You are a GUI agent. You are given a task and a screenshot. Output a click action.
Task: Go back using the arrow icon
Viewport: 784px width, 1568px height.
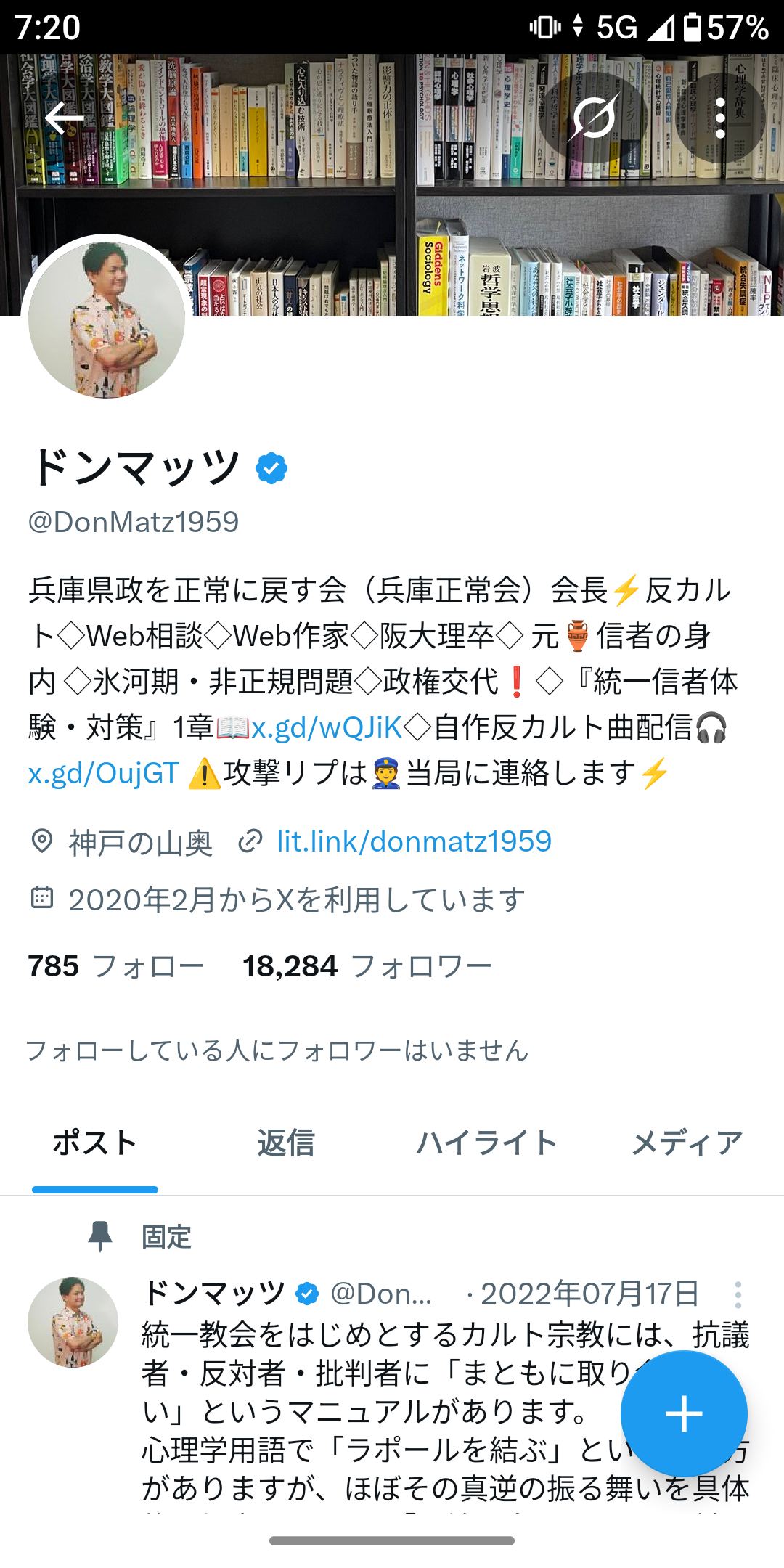65,118
